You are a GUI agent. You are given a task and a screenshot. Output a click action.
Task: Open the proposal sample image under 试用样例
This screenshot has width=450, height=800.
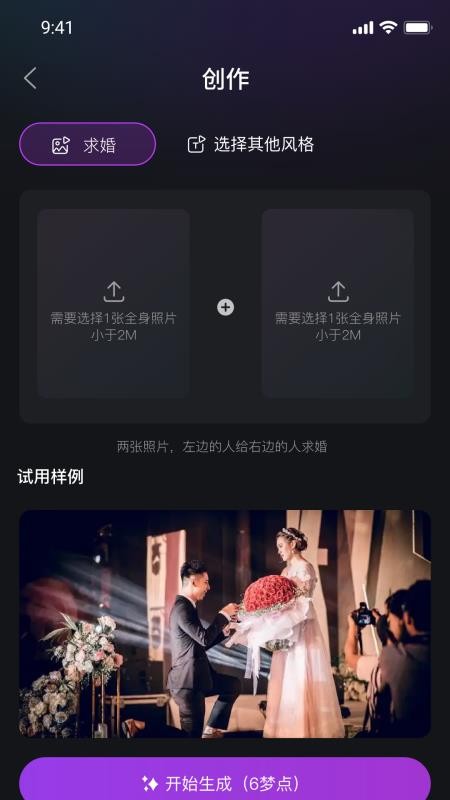225,623
